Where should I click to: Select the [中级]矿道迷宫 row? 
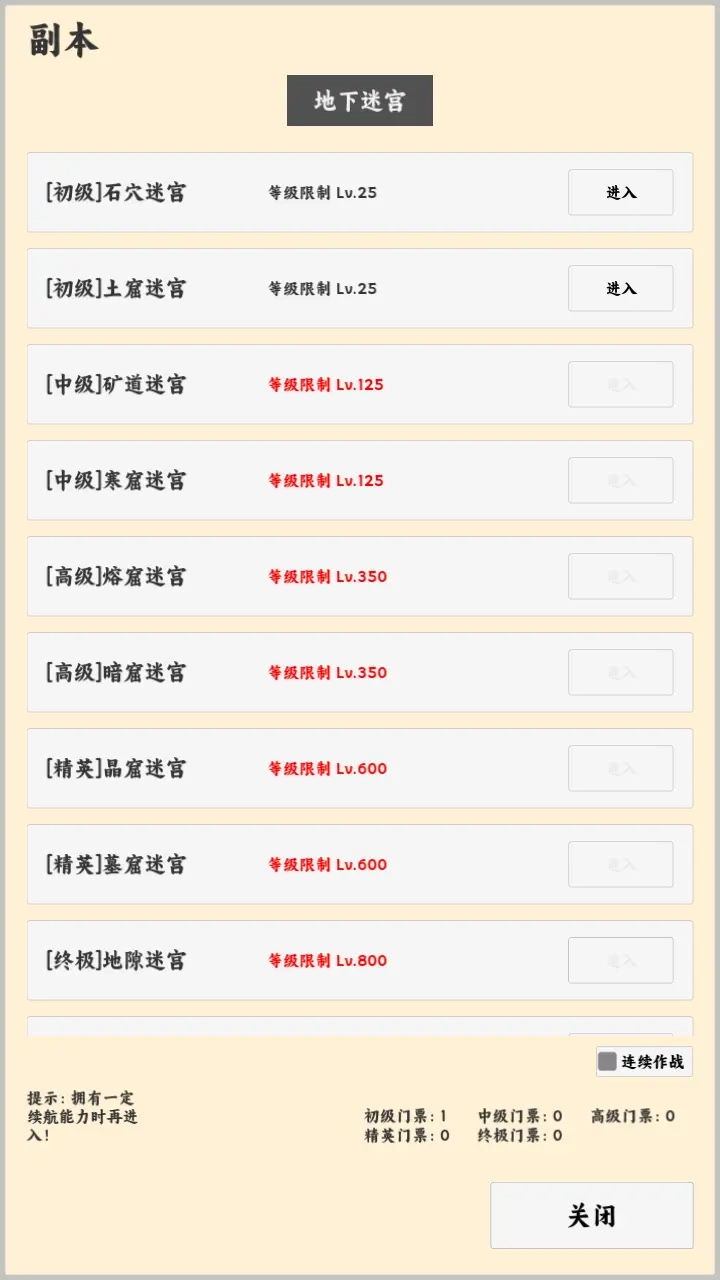click(300, 384)
